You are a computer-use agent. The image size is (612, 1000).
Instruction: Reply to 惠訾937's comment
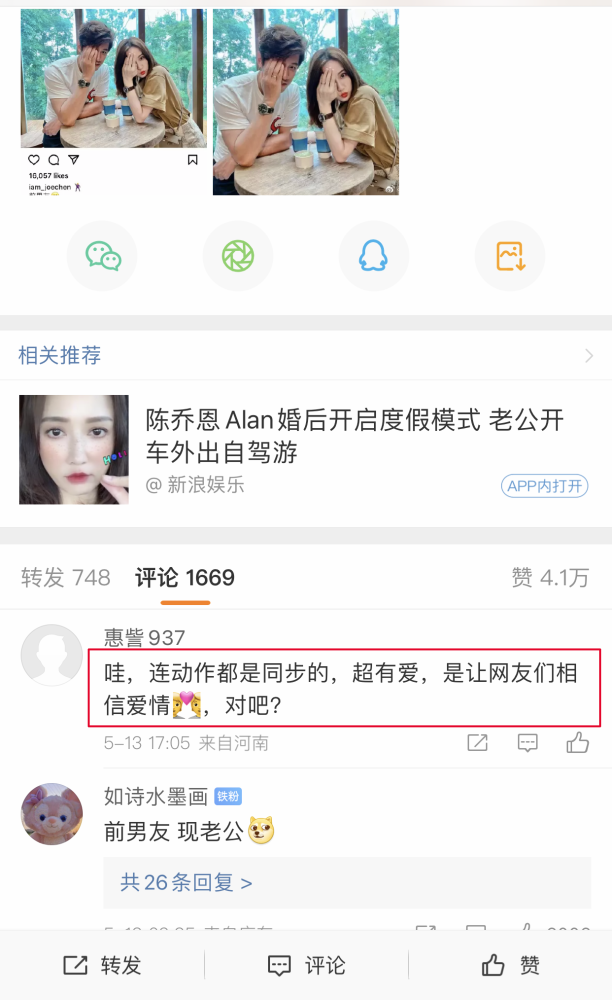coord(528,743)
